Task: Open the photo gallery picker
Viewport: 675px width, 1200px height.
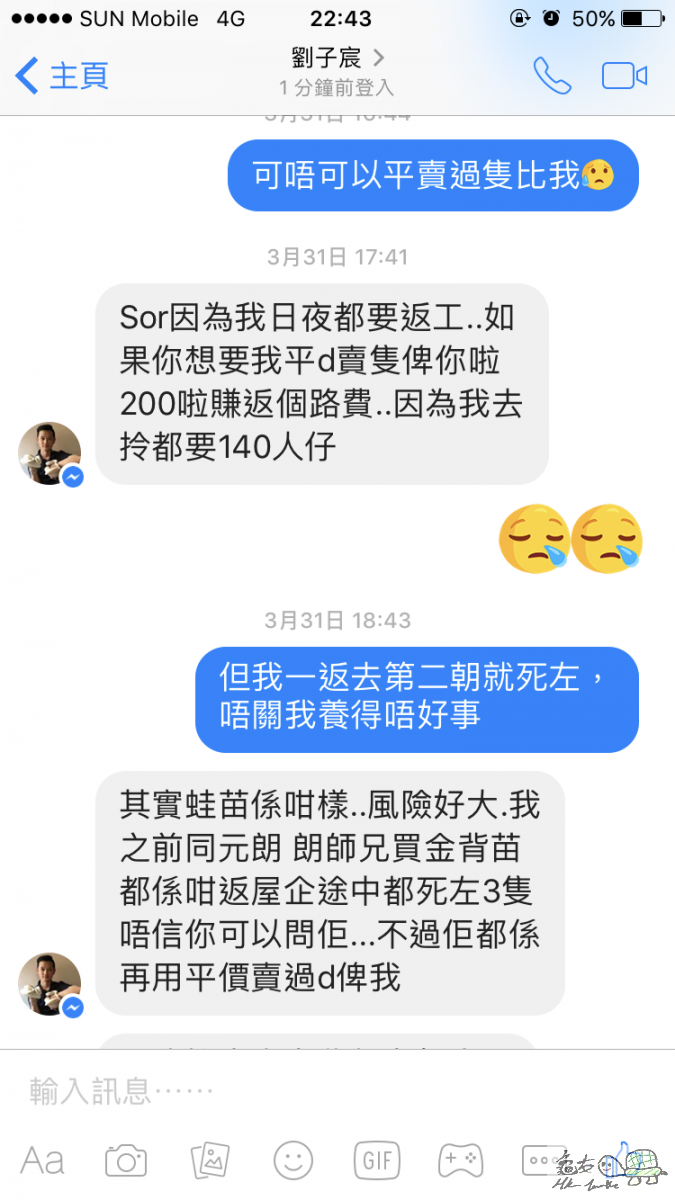Action: coord(210,1160)
